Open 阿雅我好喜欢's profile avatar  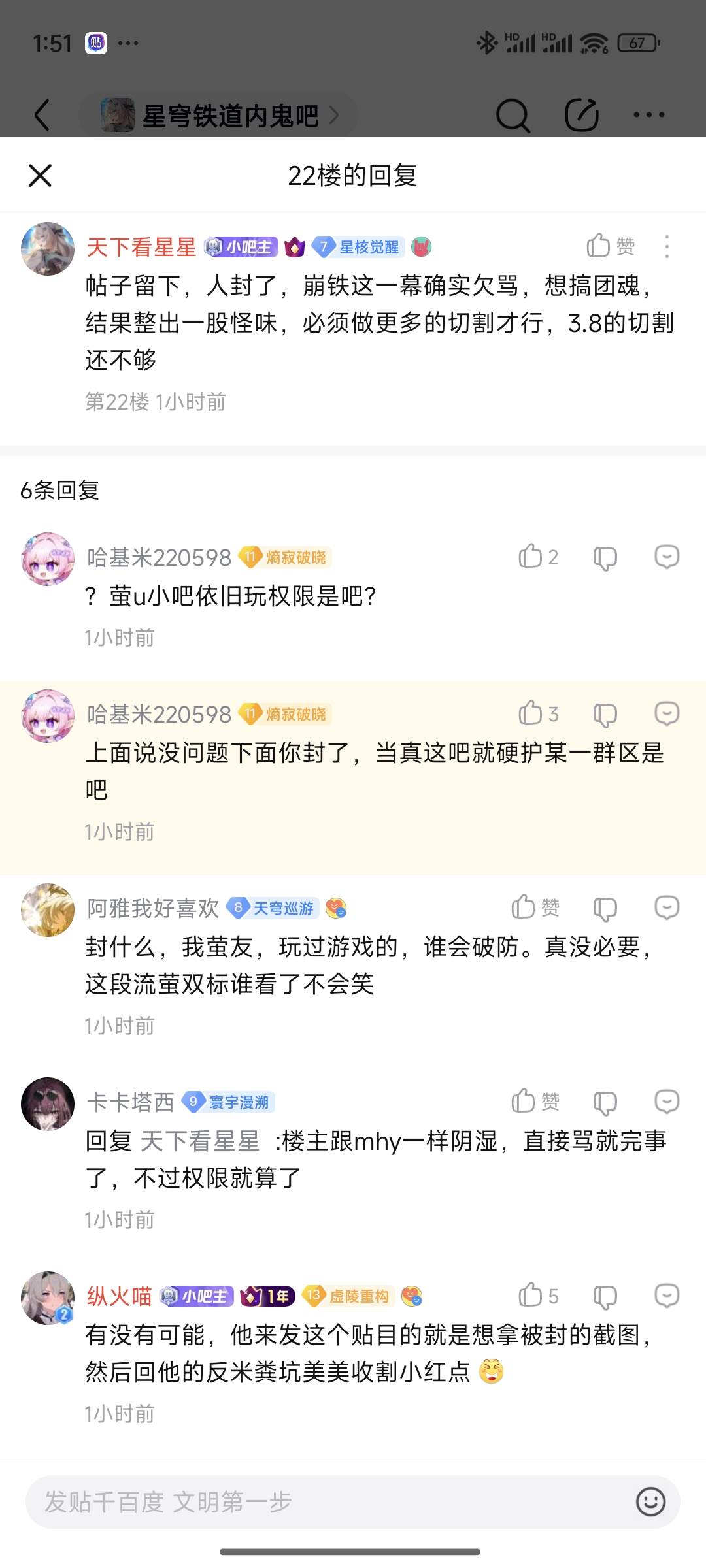coord(48,910)
